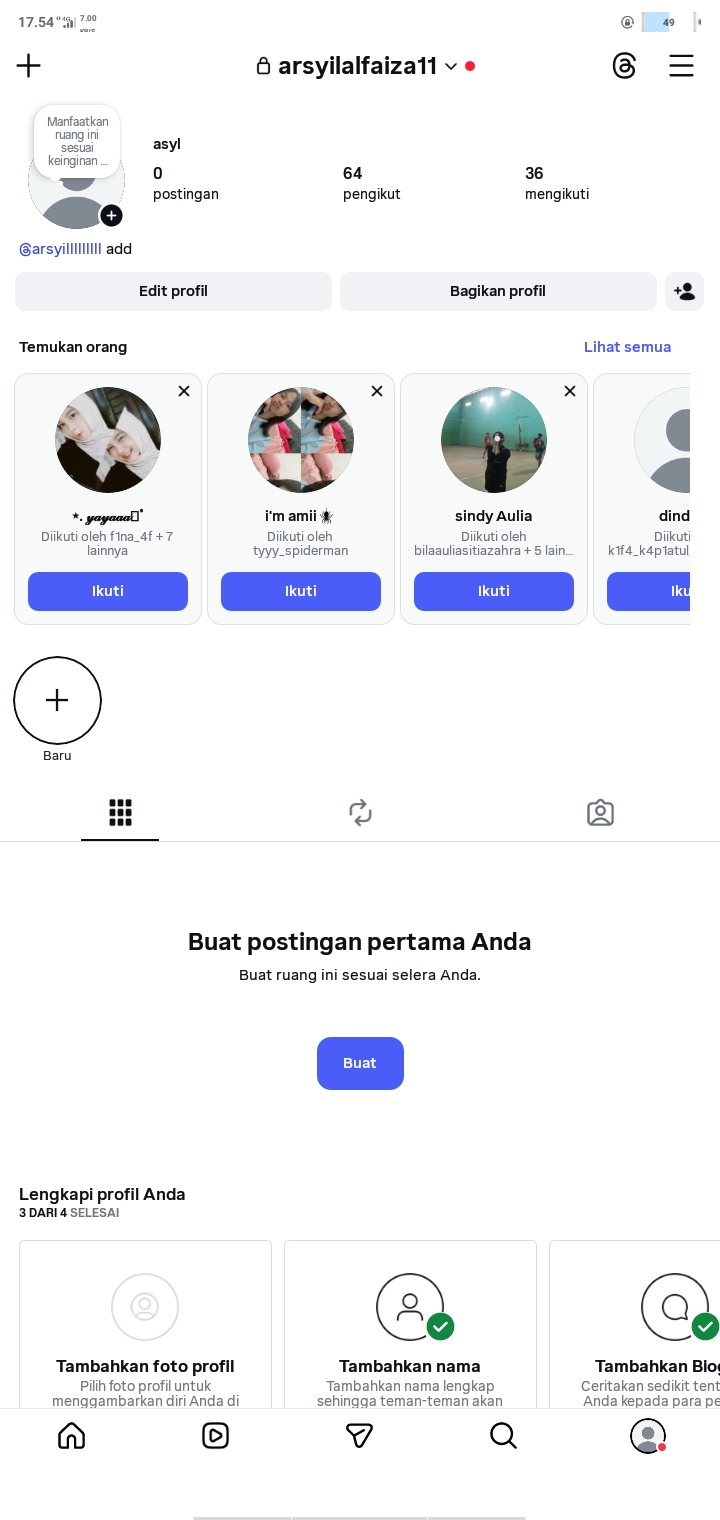Tap the plus icon to create content
This screenshot has width=720, height=1520.
(x=29, y=66)
